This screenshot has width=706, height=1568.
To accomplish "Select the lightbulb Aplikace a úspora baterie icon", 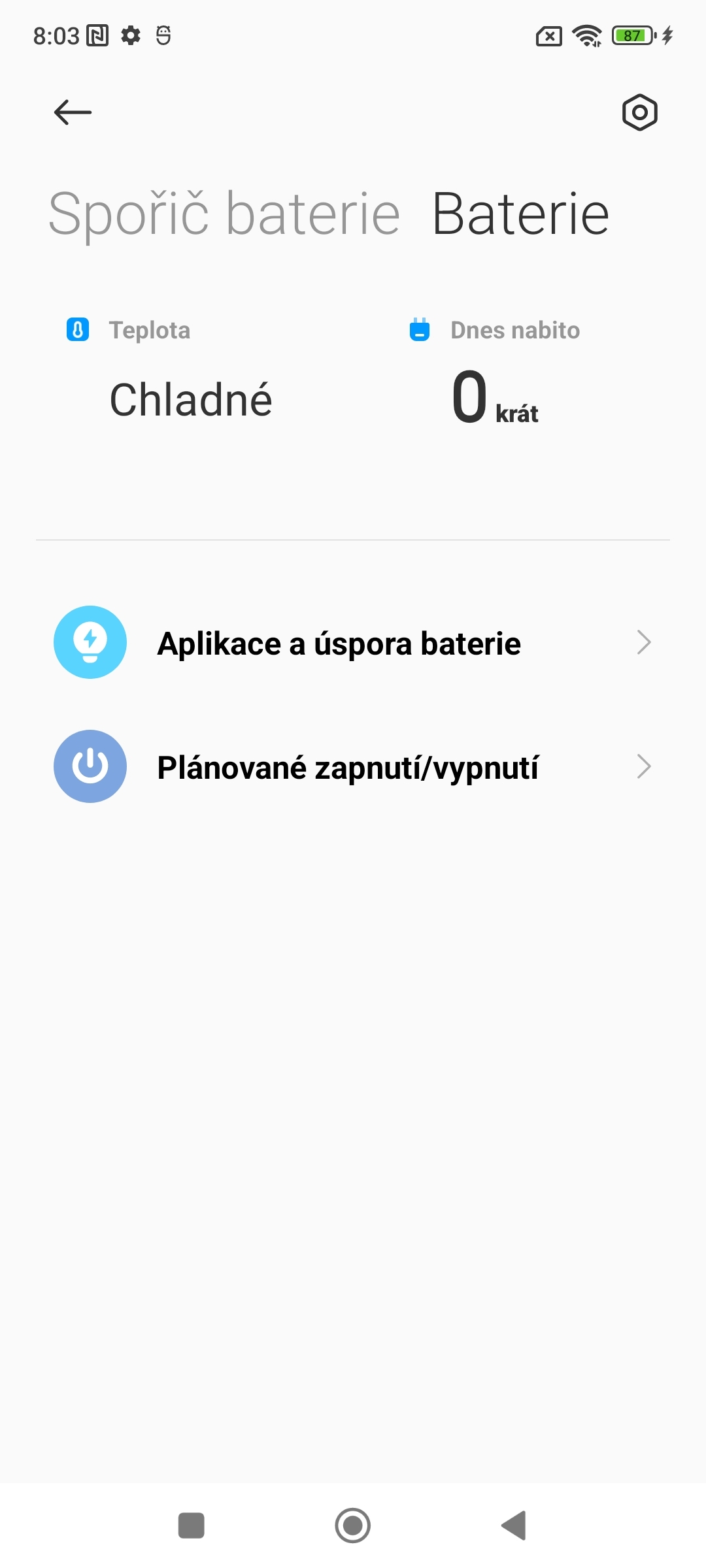I will 90,642.
